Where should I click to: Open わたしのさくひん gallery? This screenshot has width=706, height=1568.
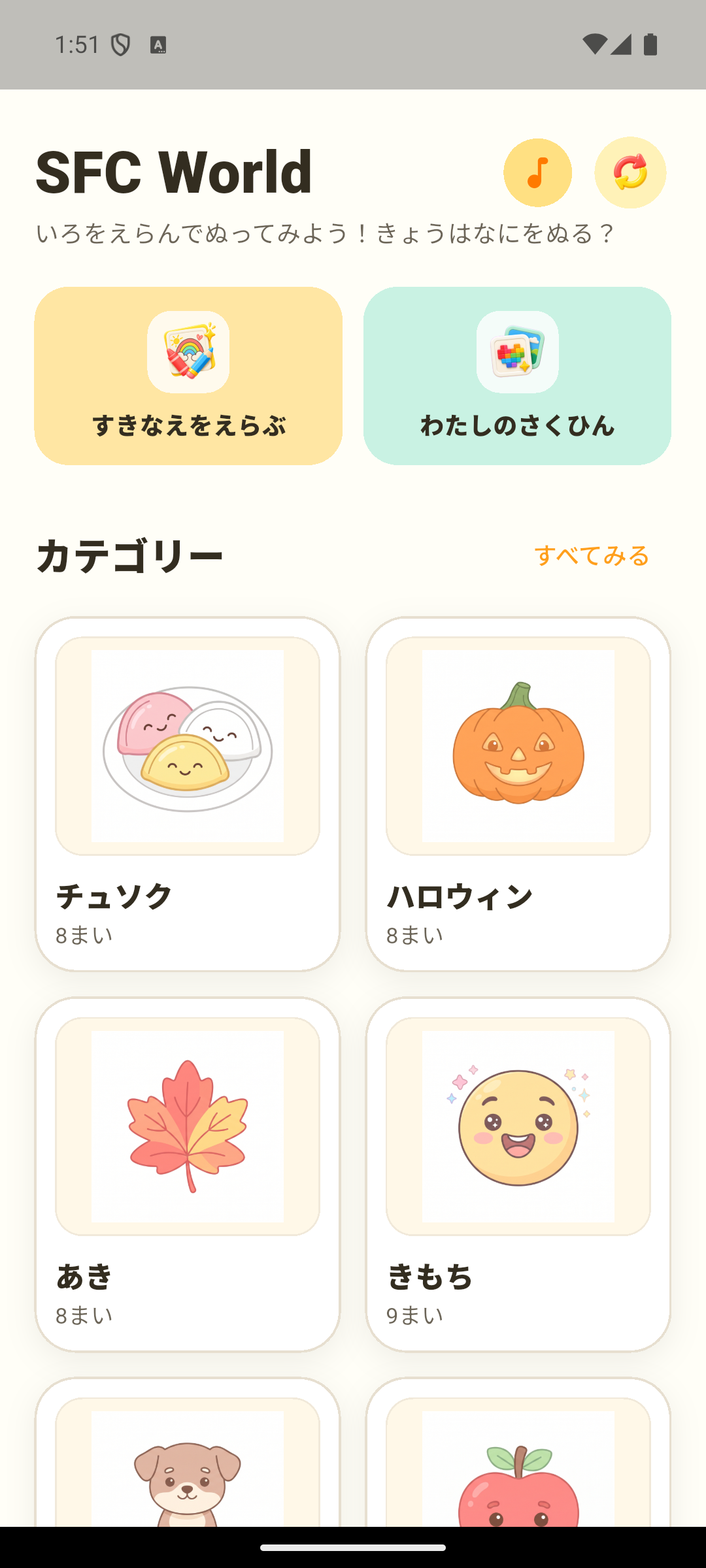pyautogui.click(x=517, y=376)
